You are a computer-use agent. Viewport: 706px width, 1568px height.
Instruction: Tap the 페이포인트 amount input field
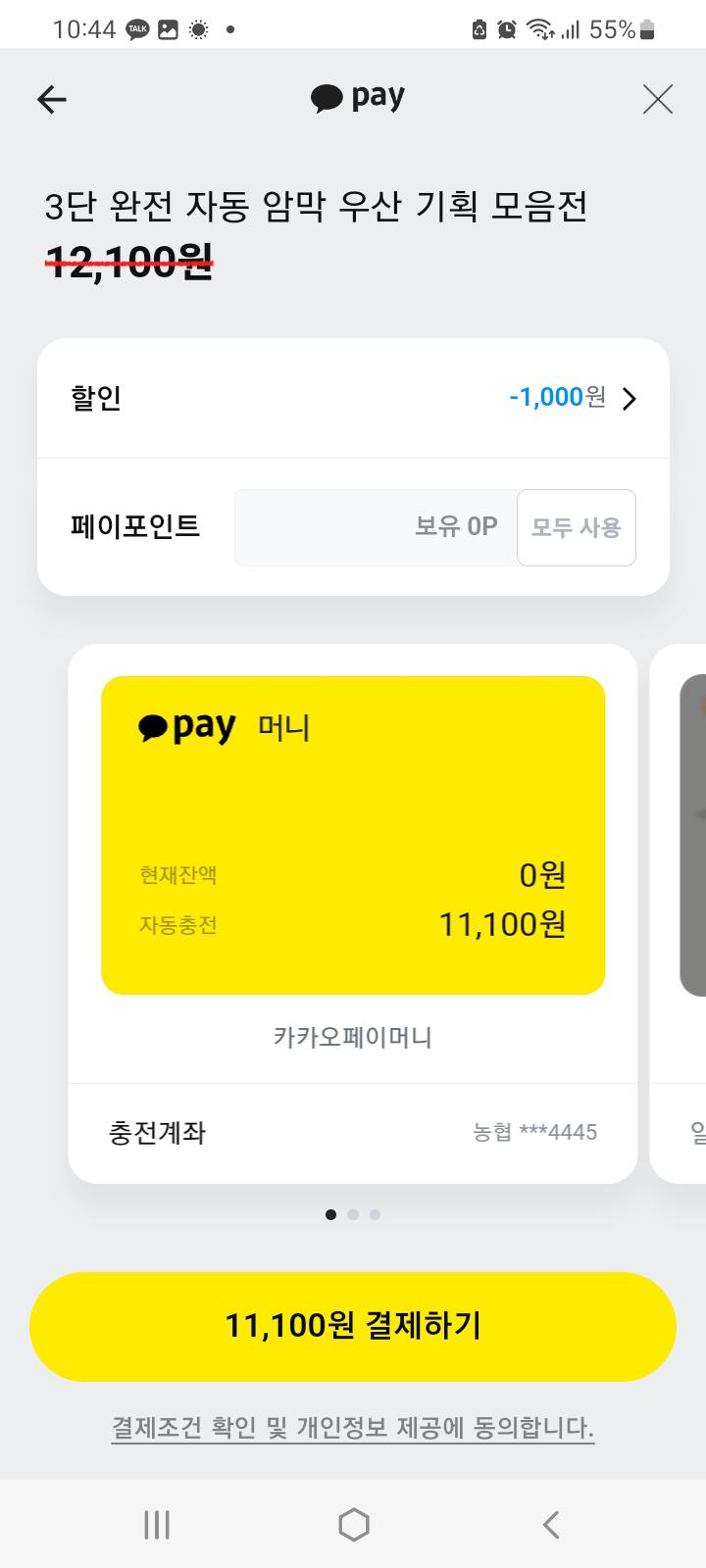(376, 527)
